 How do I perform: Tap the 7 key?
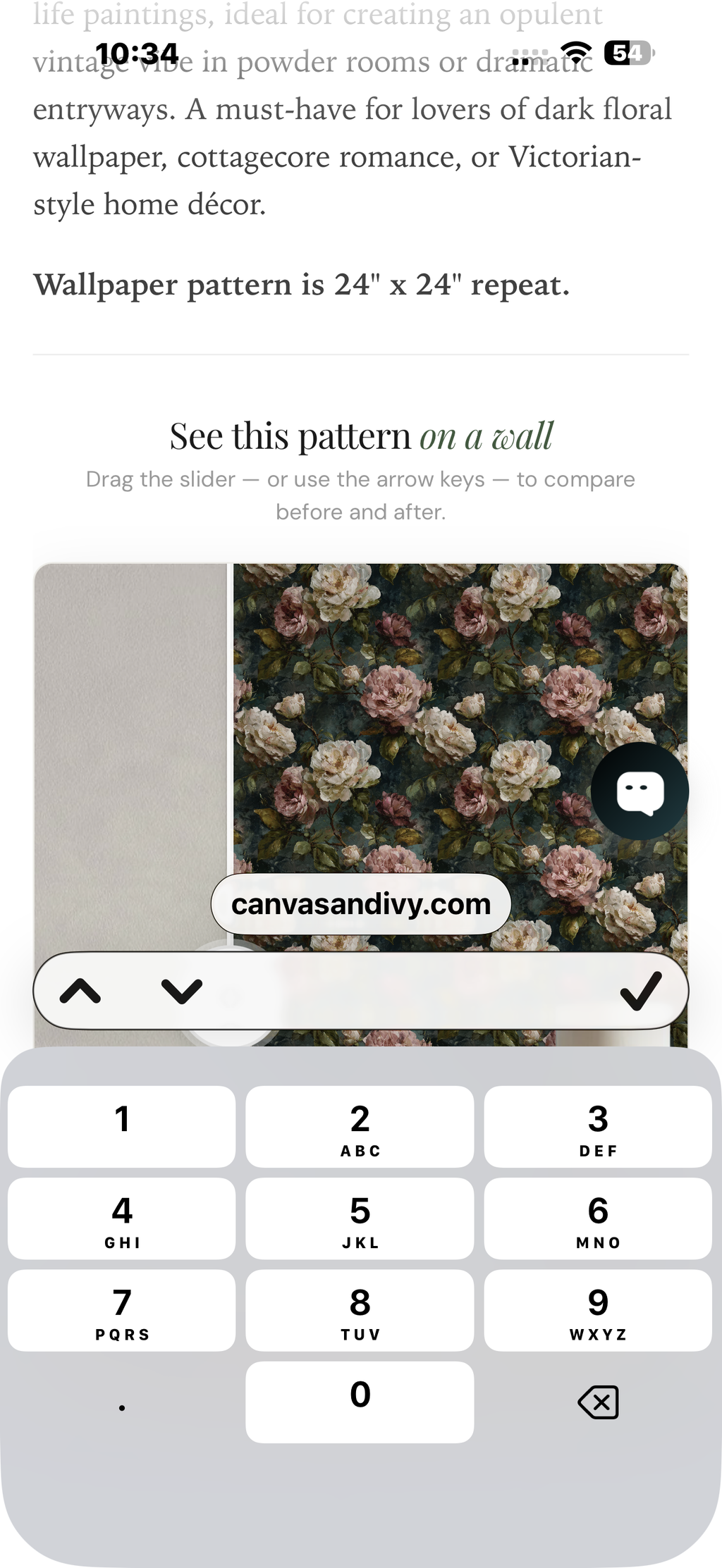coord(122,1310)
